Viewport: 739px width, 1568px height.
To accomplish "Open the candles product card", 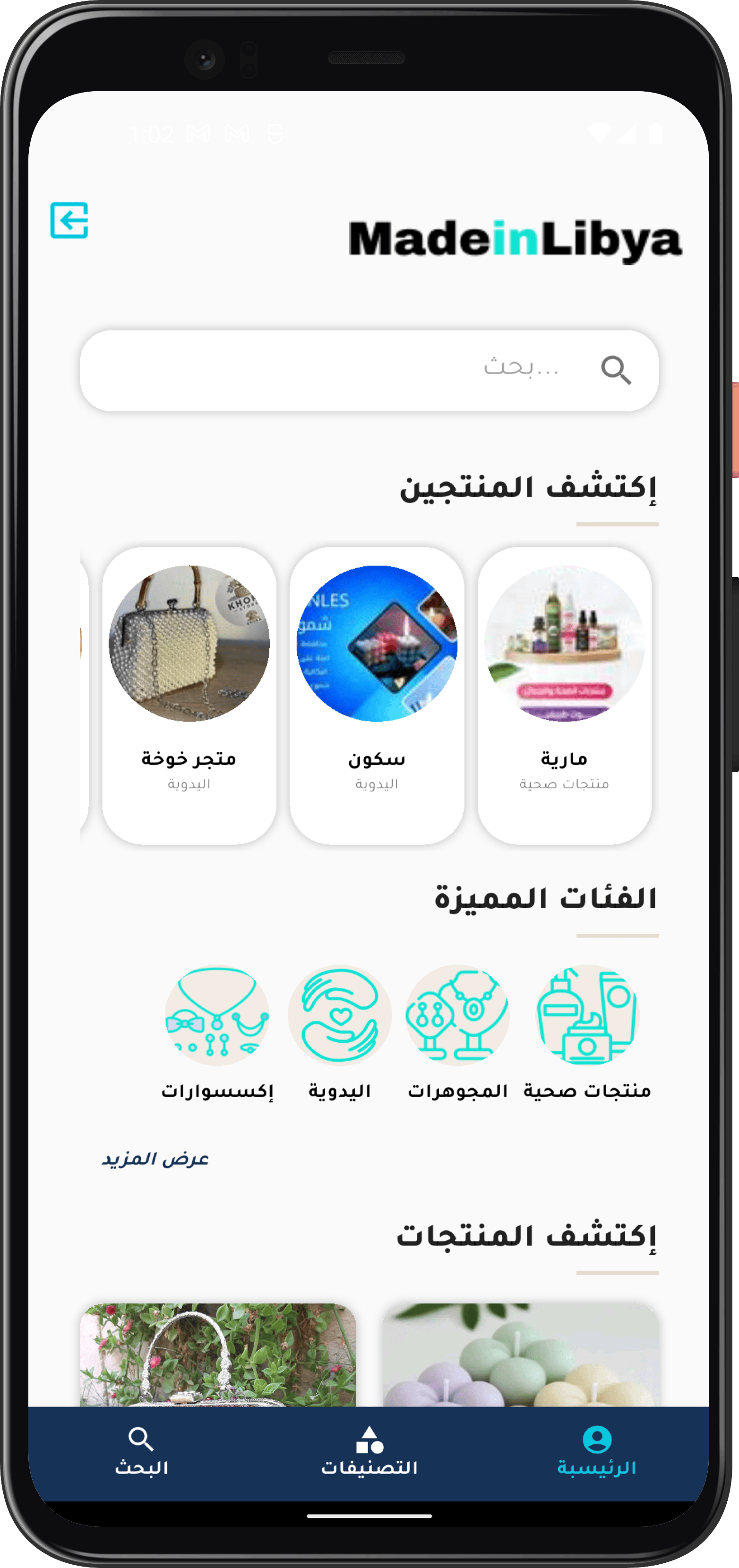I will coord(520,1355).
